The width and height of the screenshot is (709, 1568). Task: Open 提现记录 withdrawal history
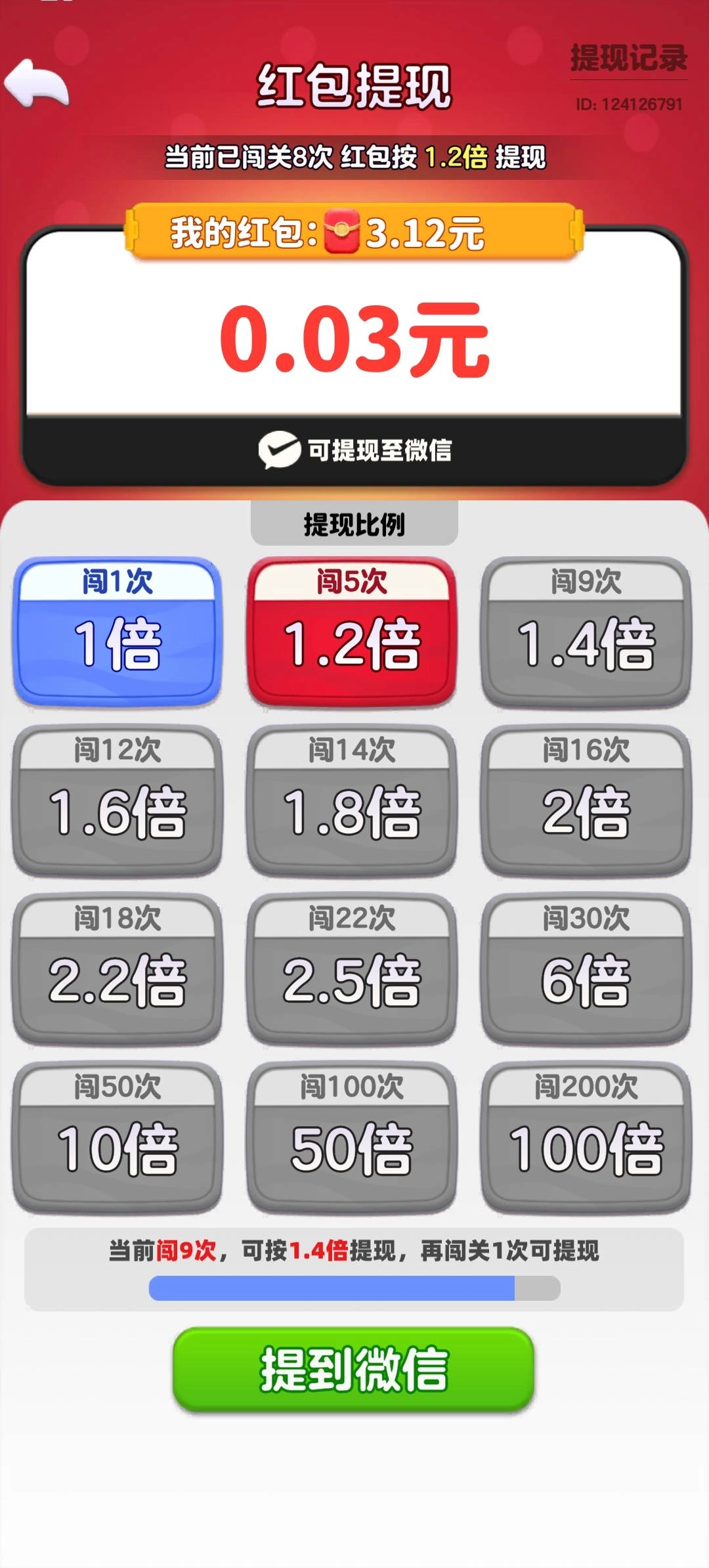(628, 59)
